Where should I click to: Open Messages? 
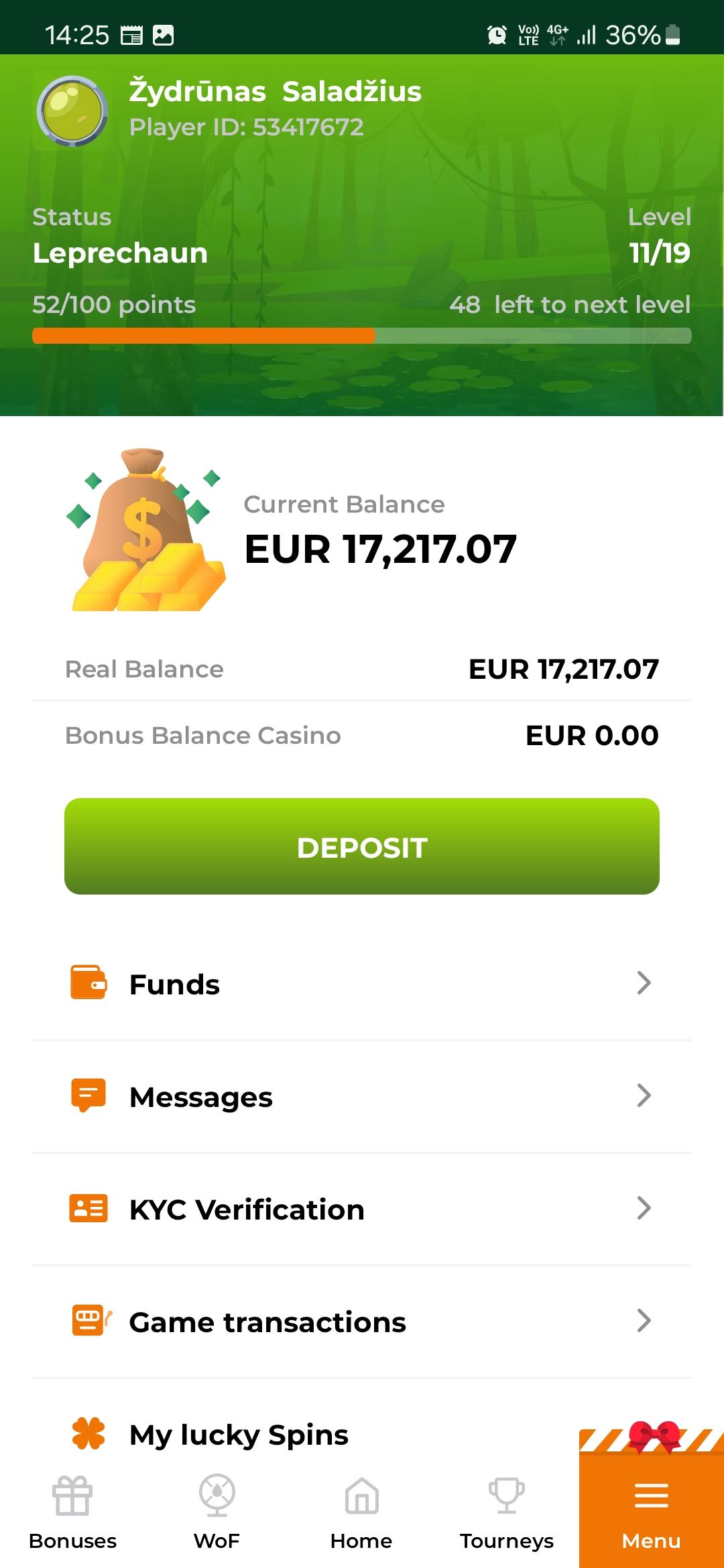[362, 1097]
